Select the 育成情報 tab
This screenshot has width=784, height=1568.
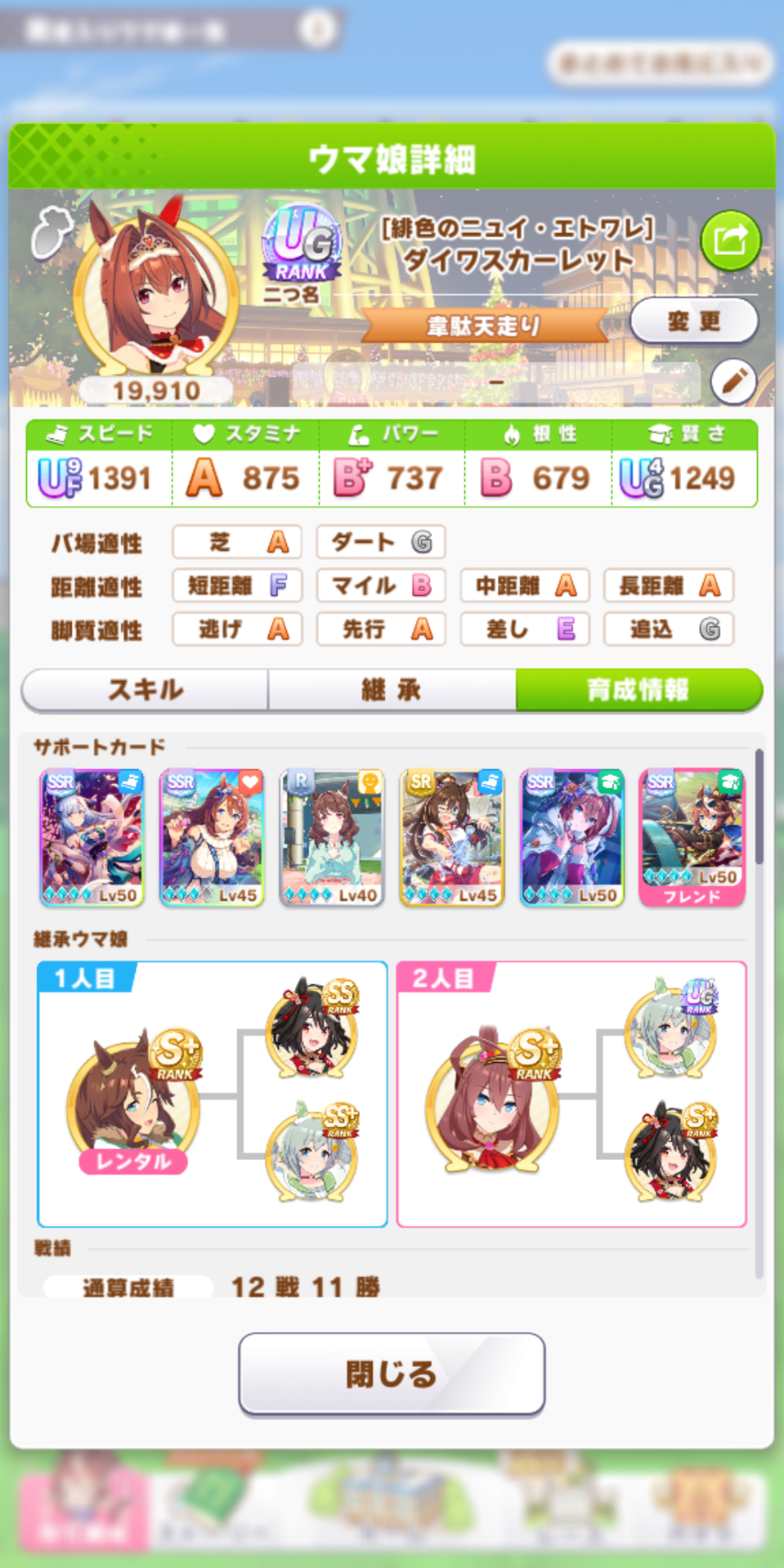[x=638, y=690]
